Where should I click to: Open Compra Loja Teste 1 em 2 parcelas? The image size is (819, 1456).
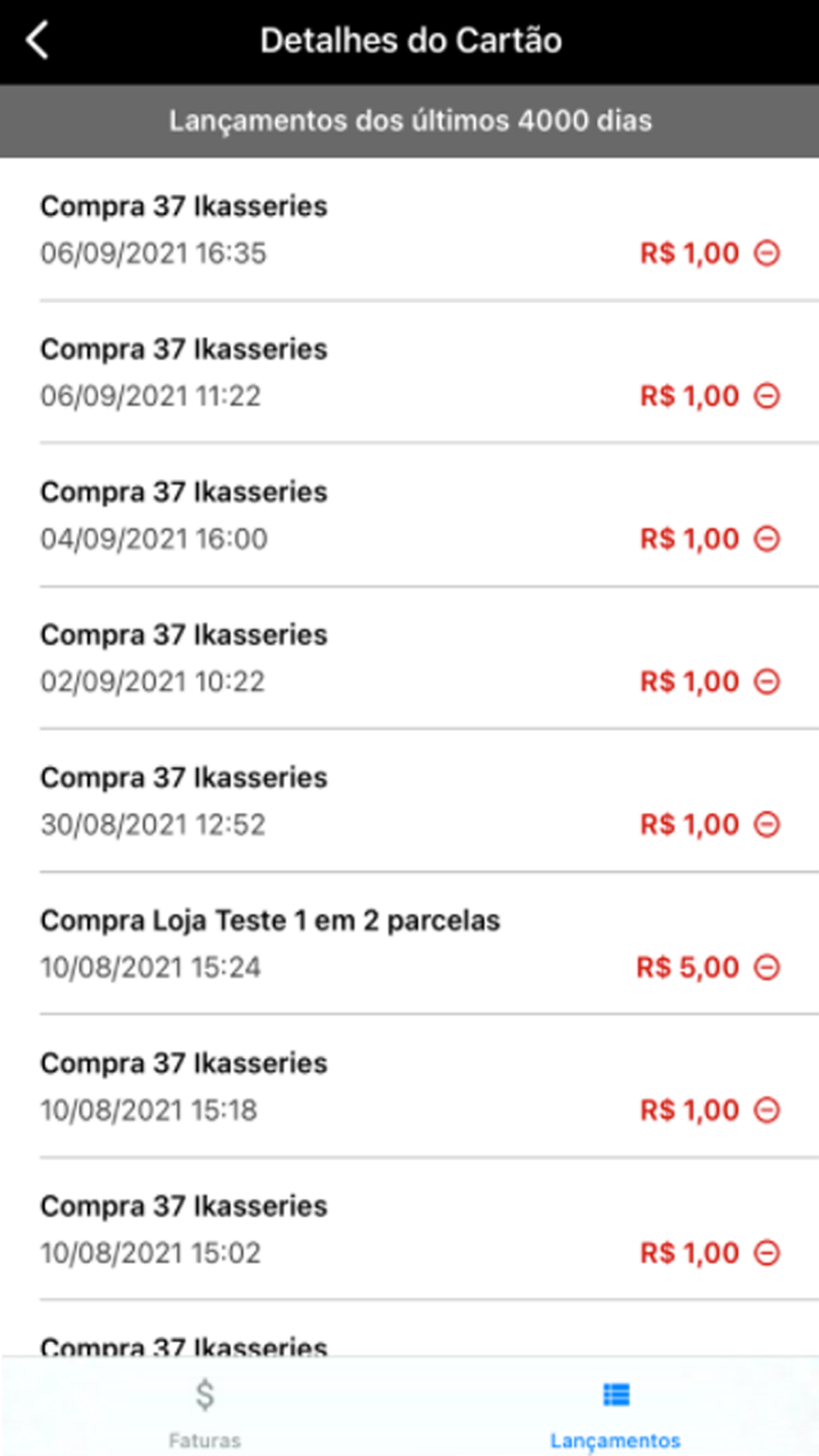pyautogui.click(x=409, y=943)
